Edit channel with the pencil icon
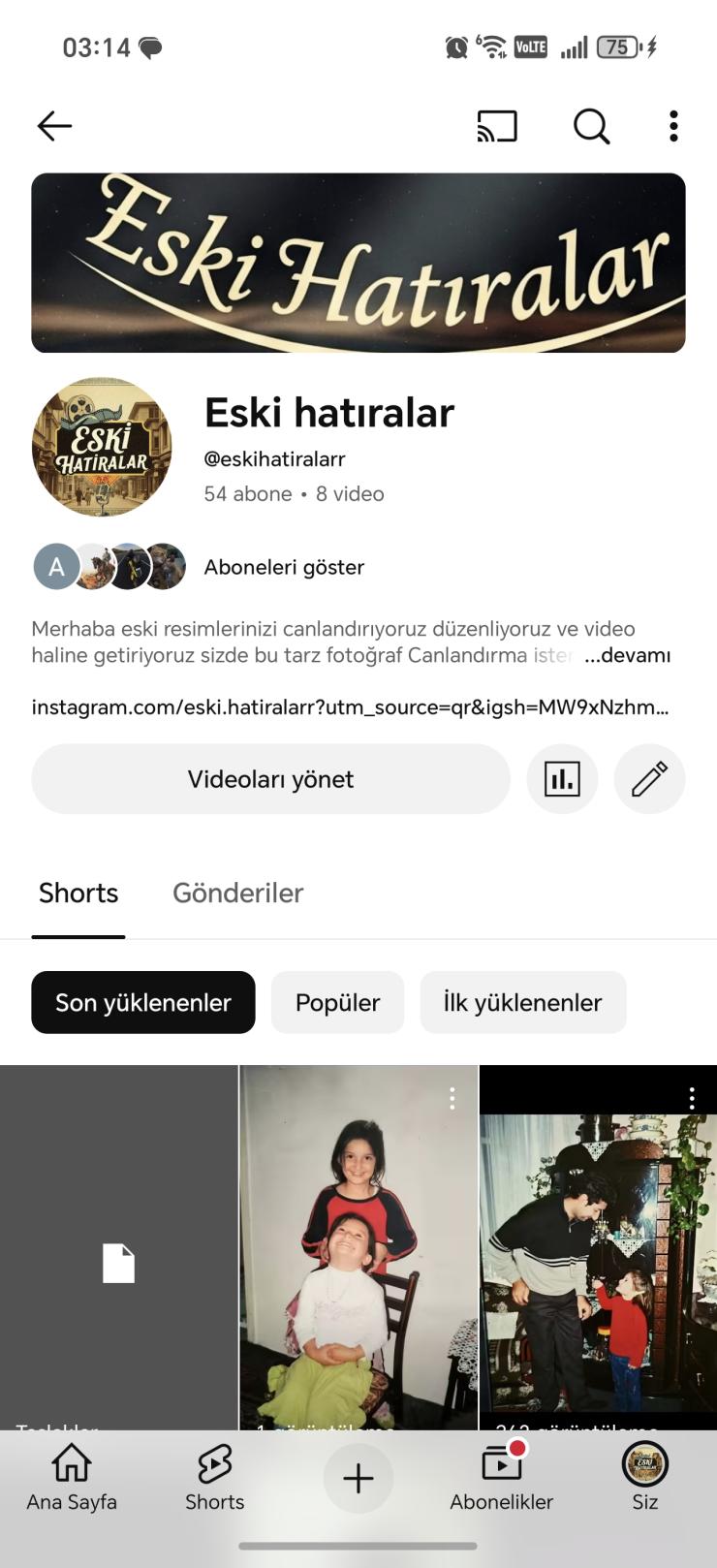This screenshot has width=717, height=1568. pyautogui.click(x=649, y=779)
